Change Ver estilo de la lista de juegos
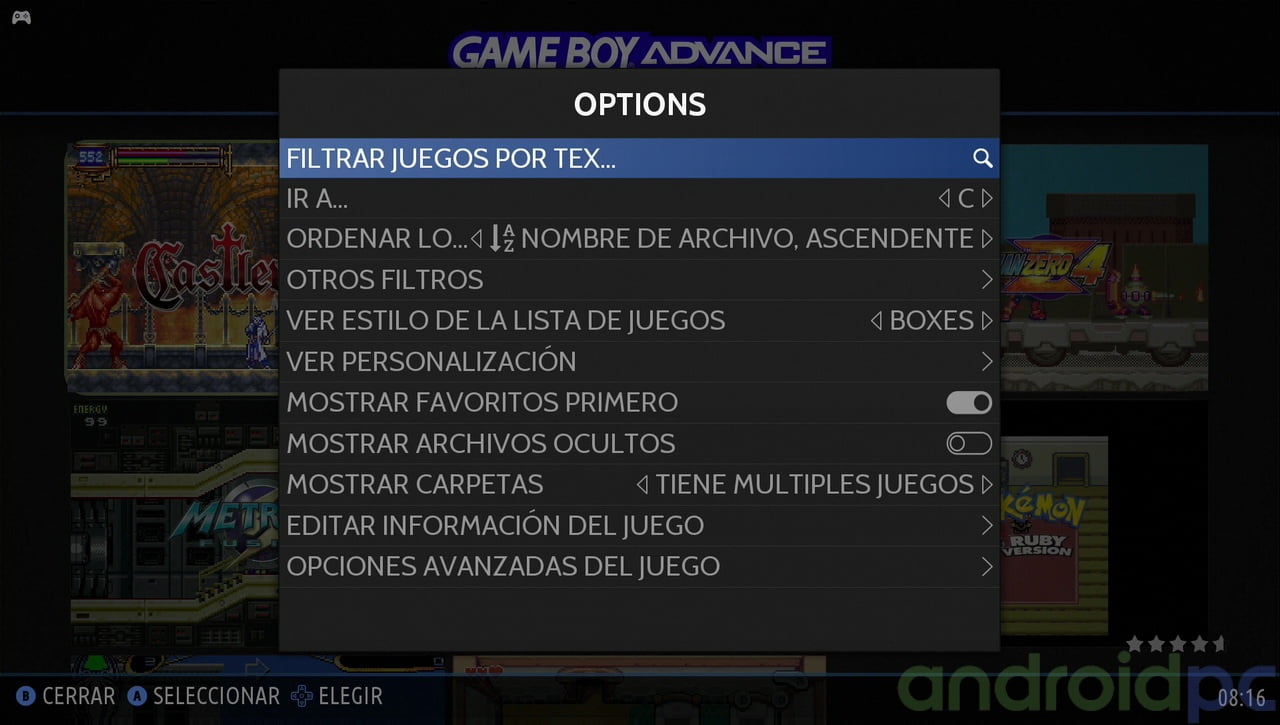Viewport: 1280px width, 725px height. (x=639, y=321)
